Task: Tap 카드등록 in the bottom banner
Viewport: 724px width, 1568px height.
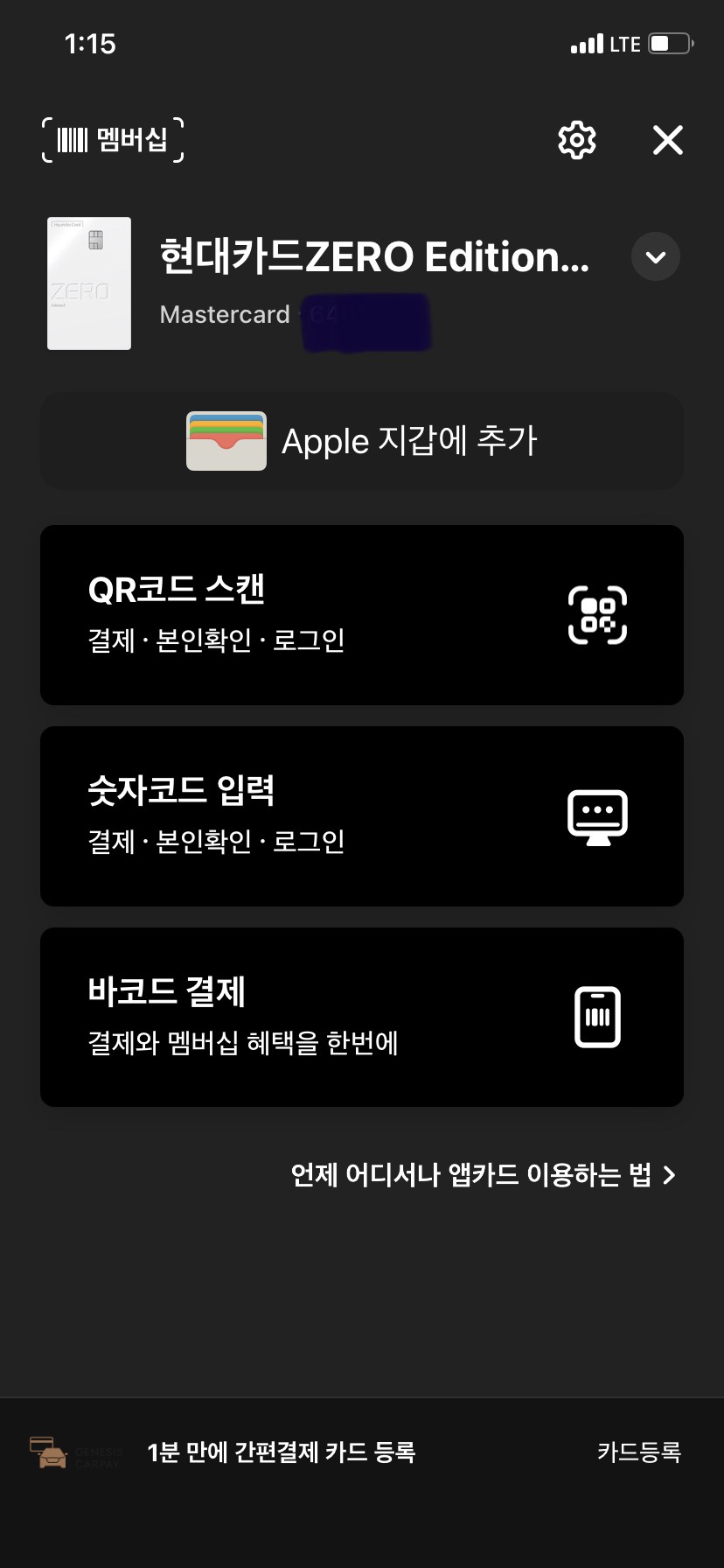Action: click(638, 1452)
